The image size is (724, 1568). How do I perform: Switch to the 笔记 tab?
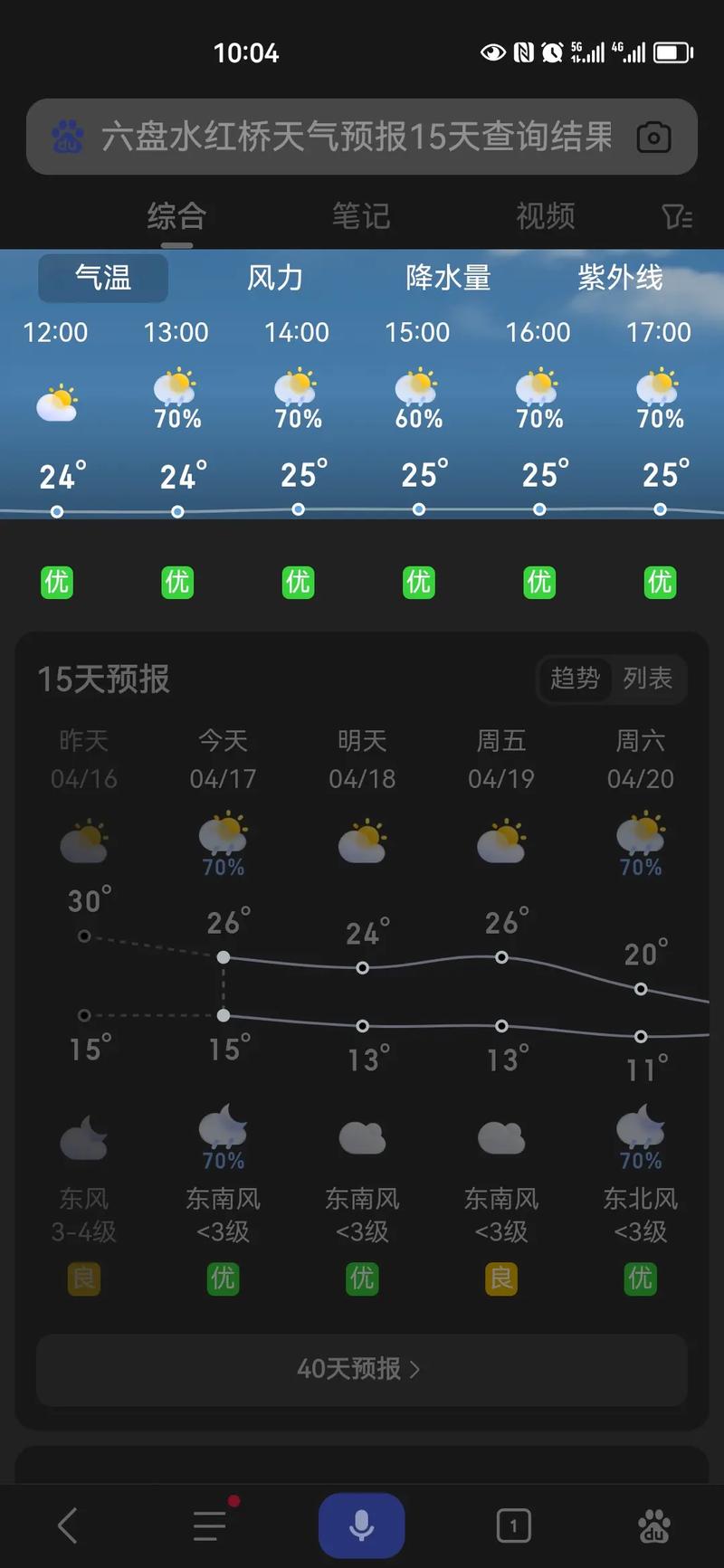(362, 216)
